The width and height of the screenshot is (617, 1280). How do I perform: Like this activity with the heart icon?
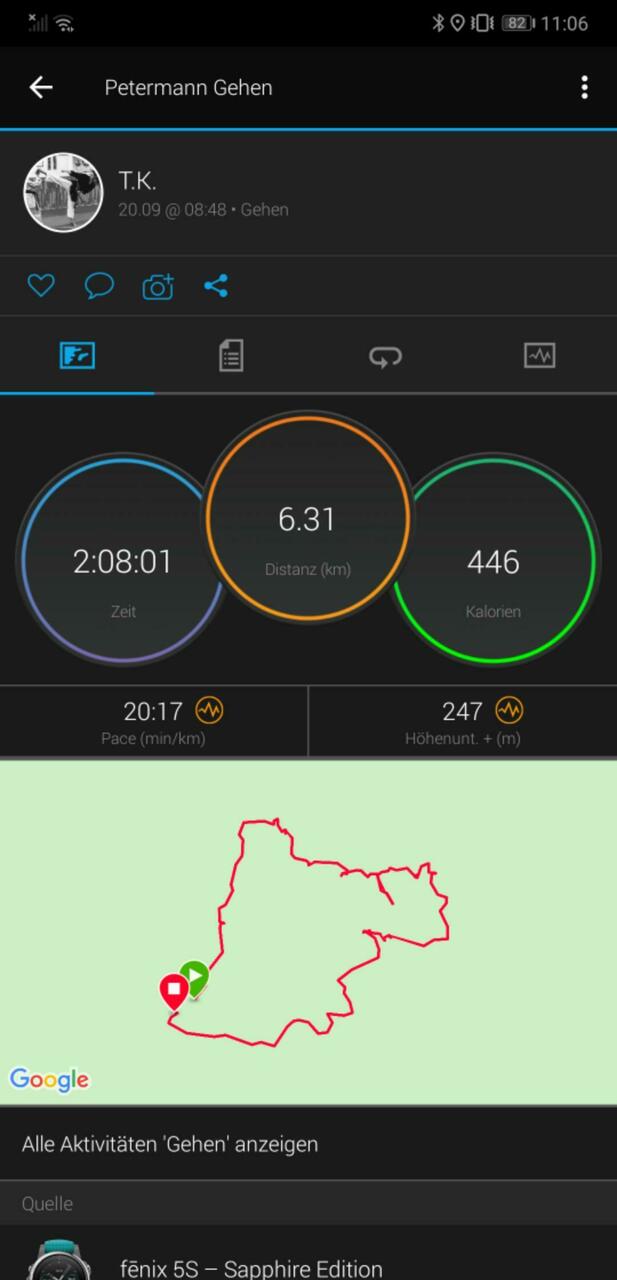coord(40,286)
